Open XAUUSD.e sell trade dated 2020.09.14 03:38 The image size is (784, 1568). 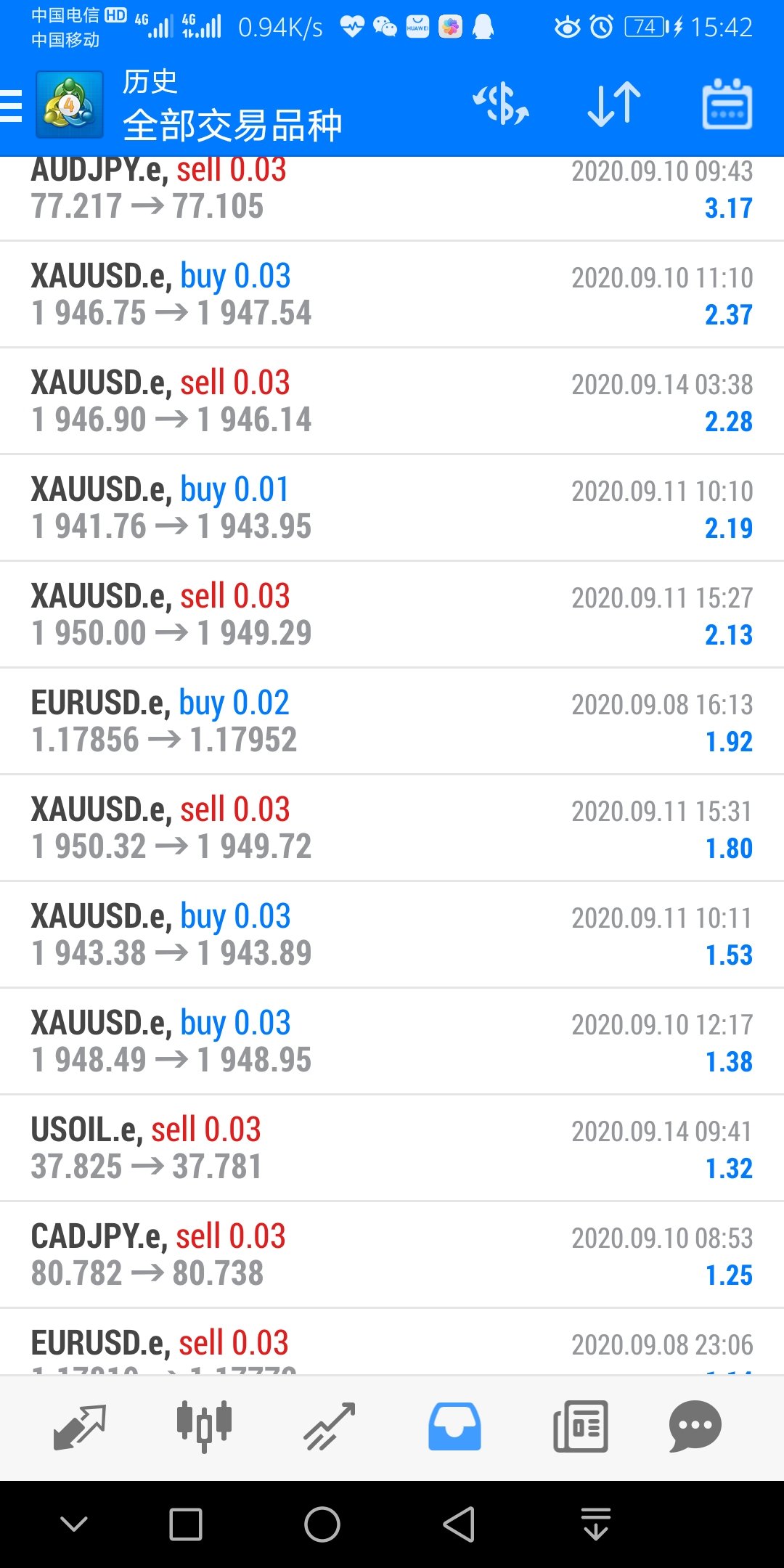pyautogui.click(x=392, y=401)
